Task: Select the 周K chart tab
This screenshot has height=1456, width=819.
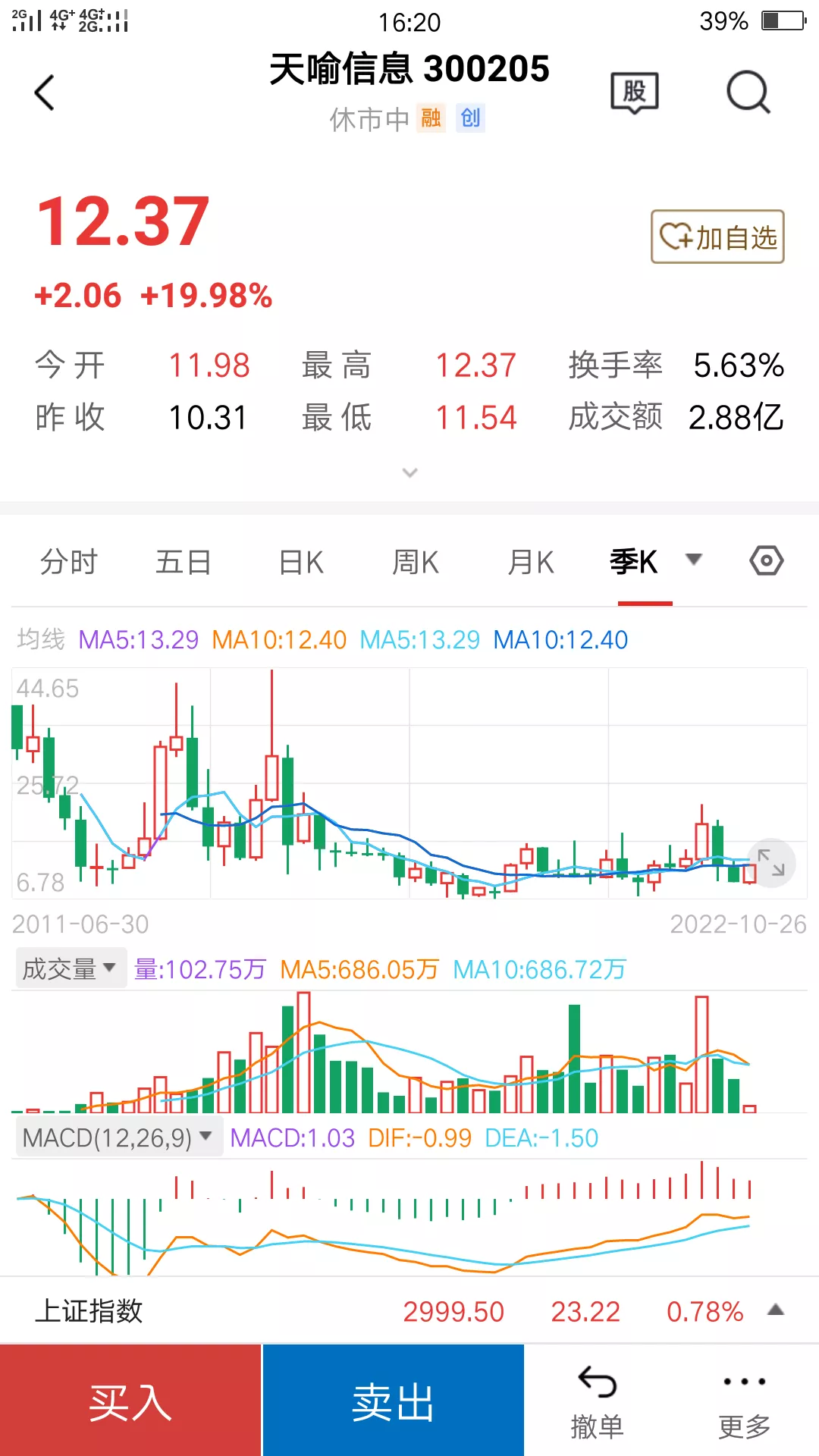Action: click(x=416, y=562)
